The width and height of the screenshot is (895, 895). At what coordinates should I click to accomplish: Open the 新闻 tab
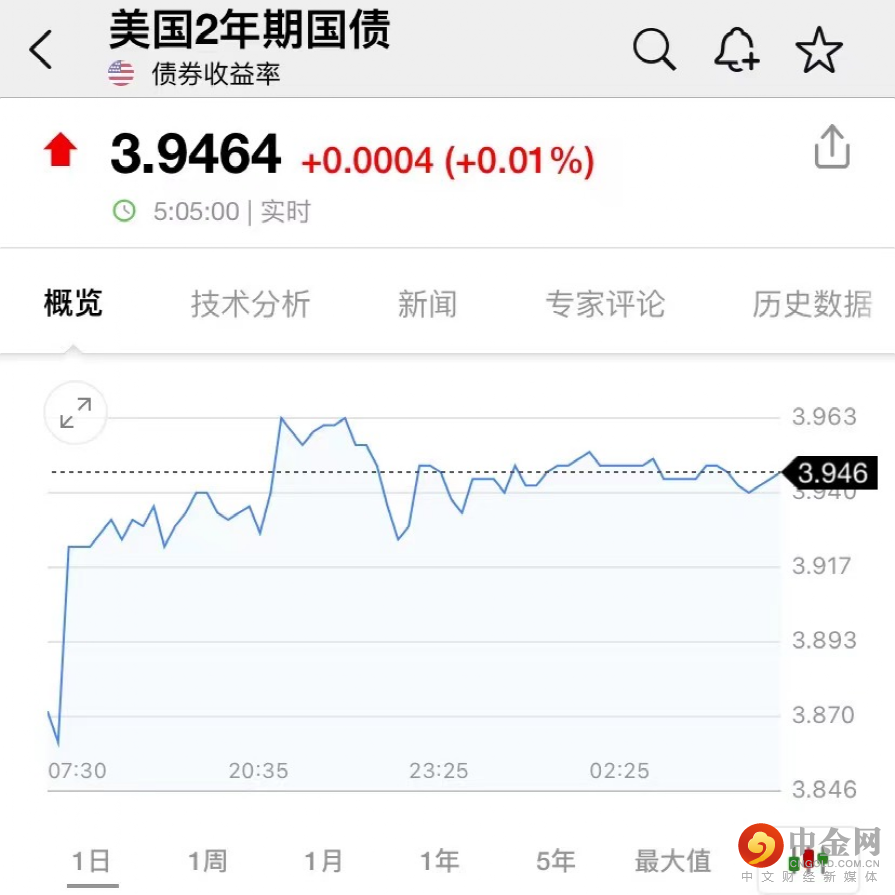tap(427, 303)
